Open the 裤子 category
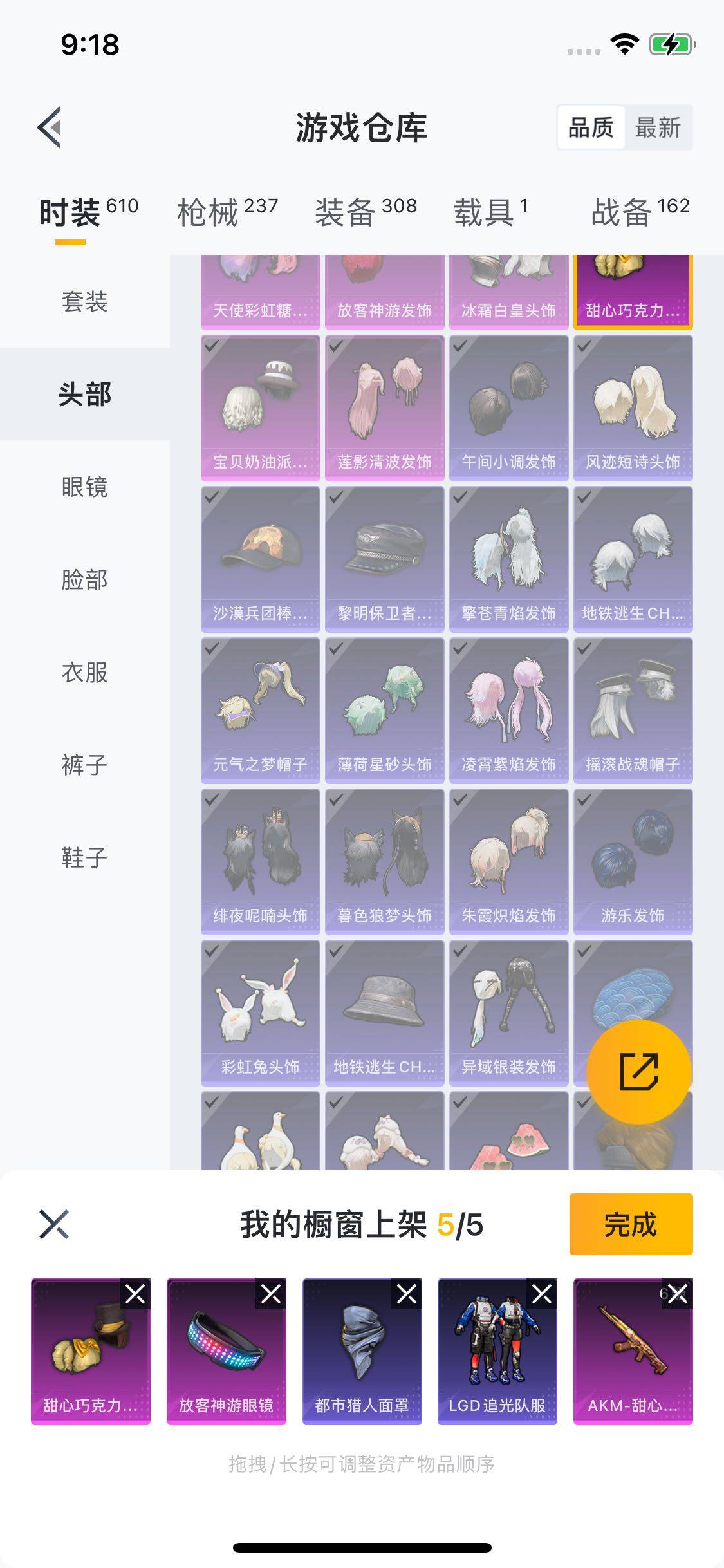This screenshot has width=724, height=1568. (x=84, y=765)
